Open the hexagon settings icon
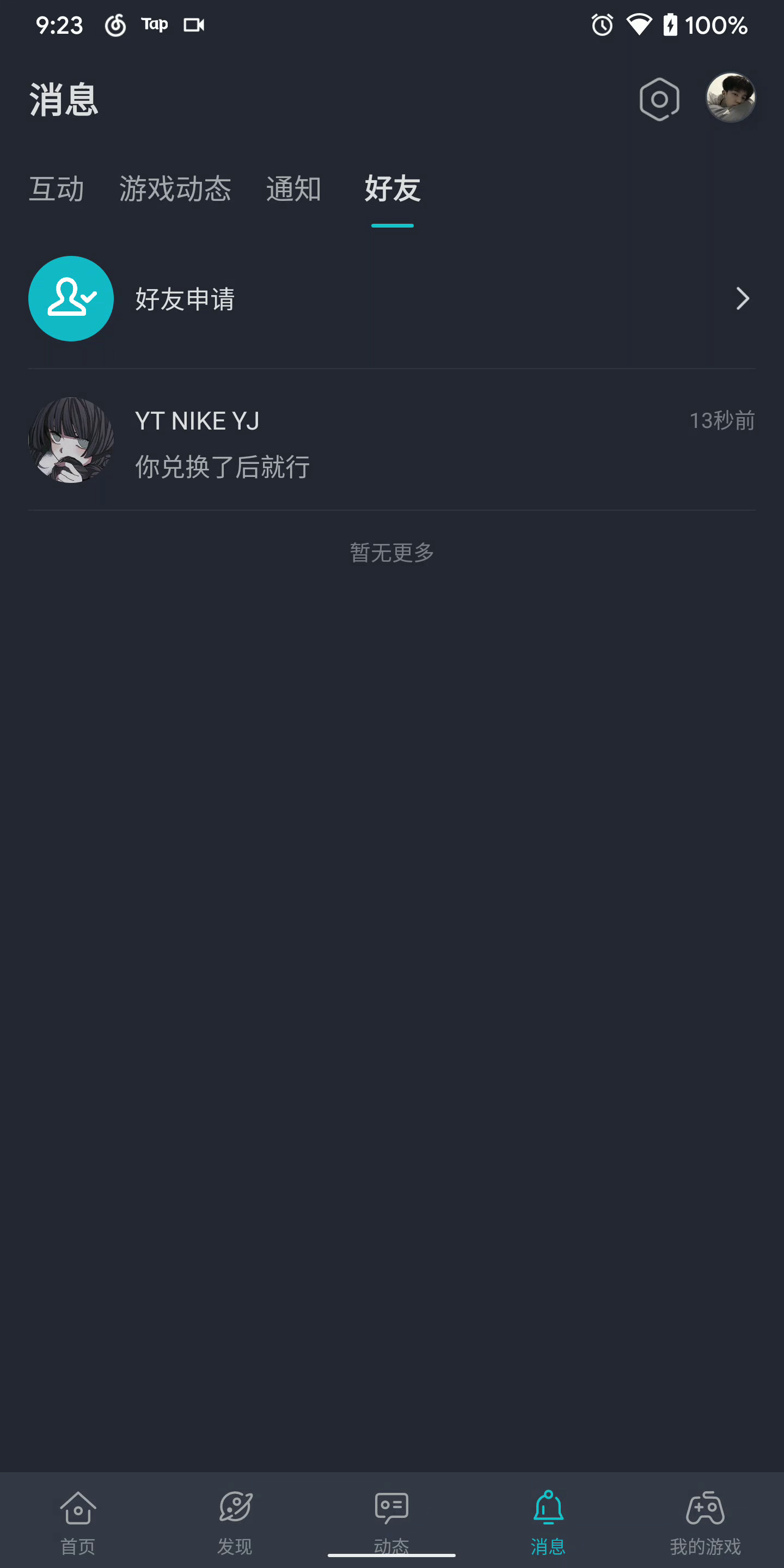Screen dimensions: 784x1568 pyautogui.click(x=659, y=99)
